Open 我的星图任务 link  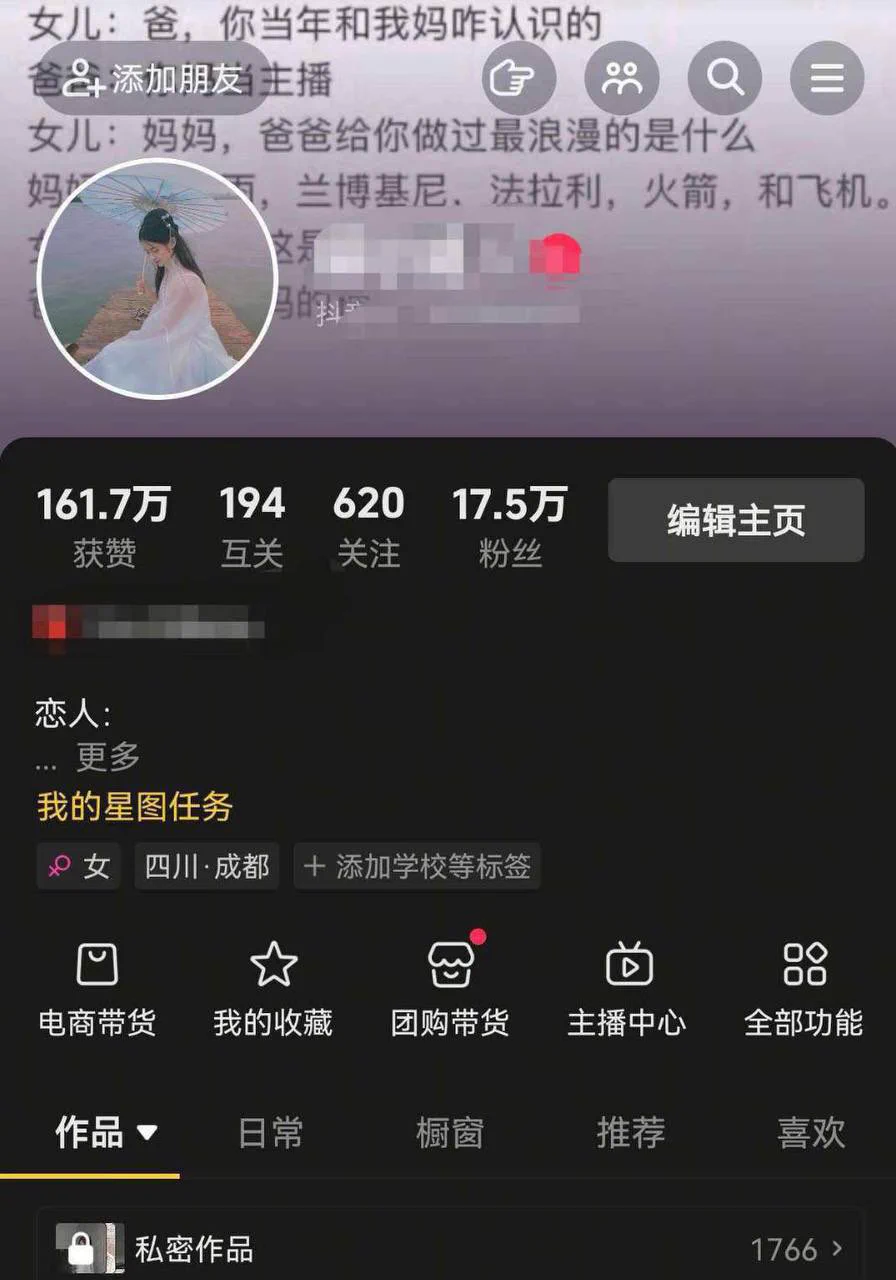pos(135,806)
